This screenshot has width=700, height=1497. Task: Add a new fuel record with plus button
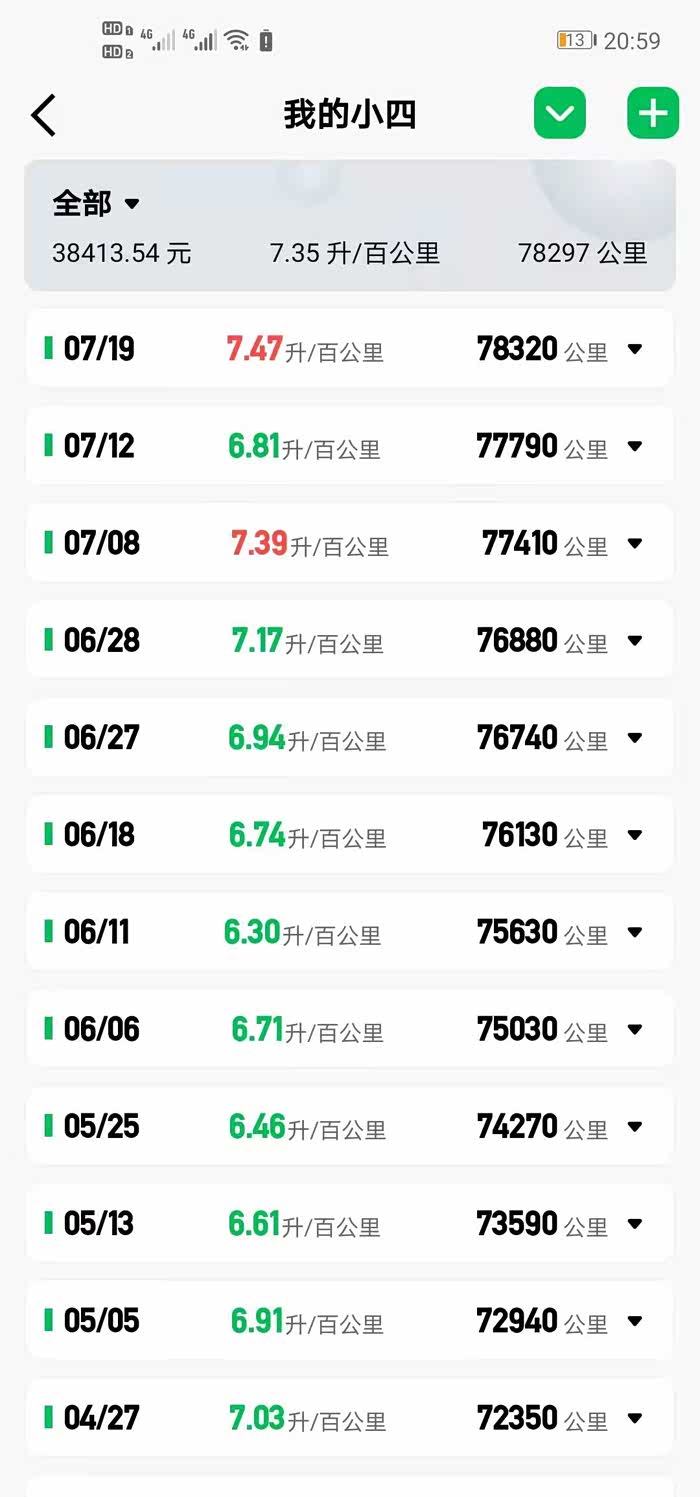652,114
